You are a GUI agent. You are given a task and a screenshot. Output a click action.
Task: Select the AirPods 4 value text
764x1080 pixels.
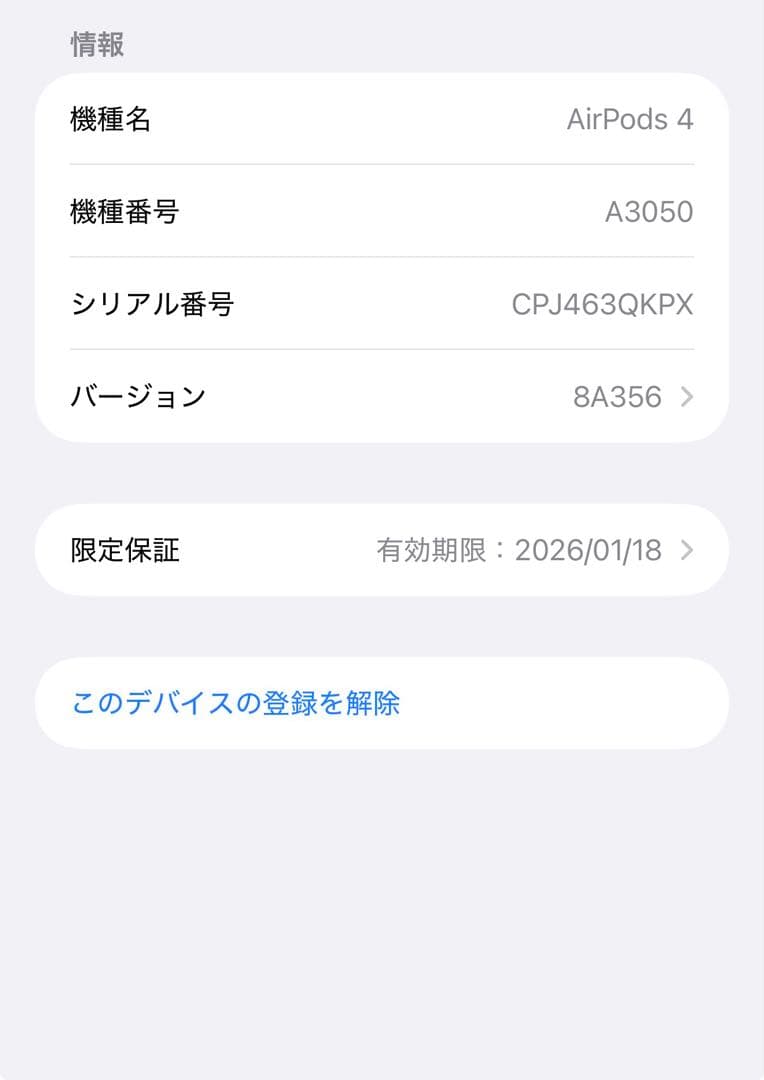tap(631, 118)
